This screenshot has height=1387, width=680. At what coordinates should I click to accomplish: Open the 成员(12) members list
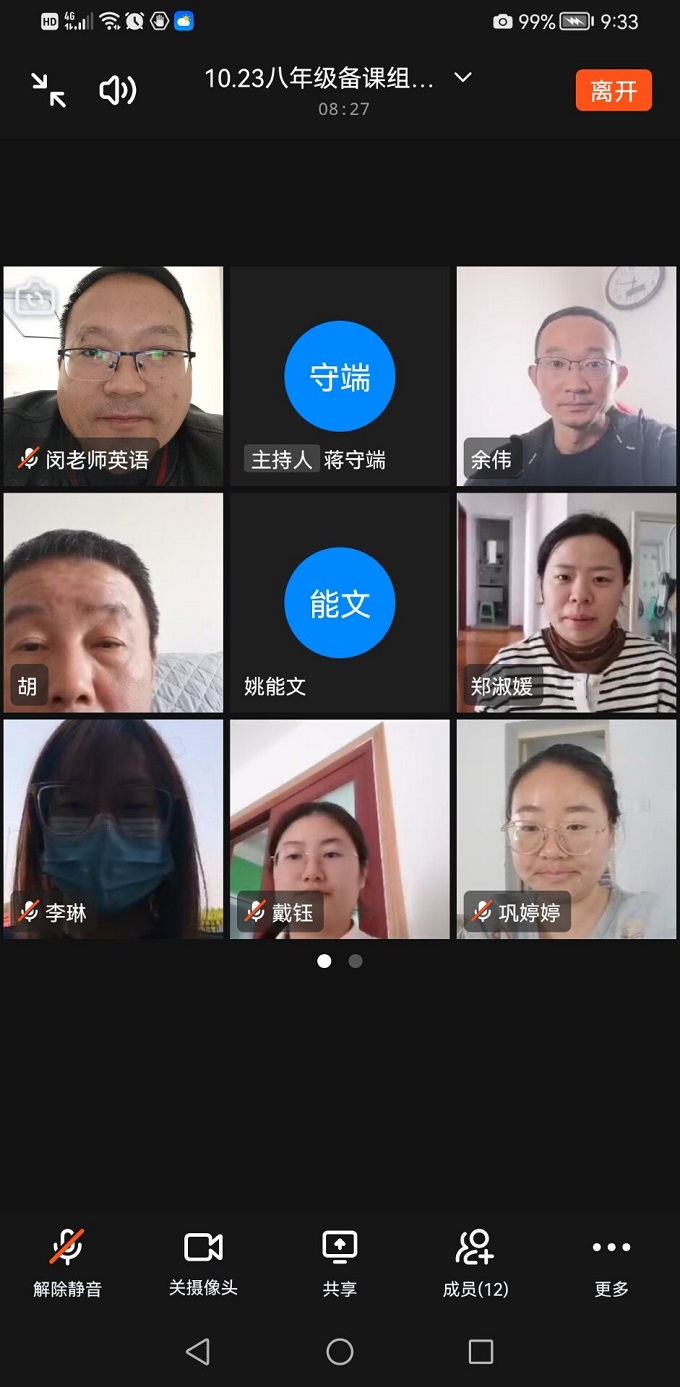pyautogui.click(x=475, y=1262)
